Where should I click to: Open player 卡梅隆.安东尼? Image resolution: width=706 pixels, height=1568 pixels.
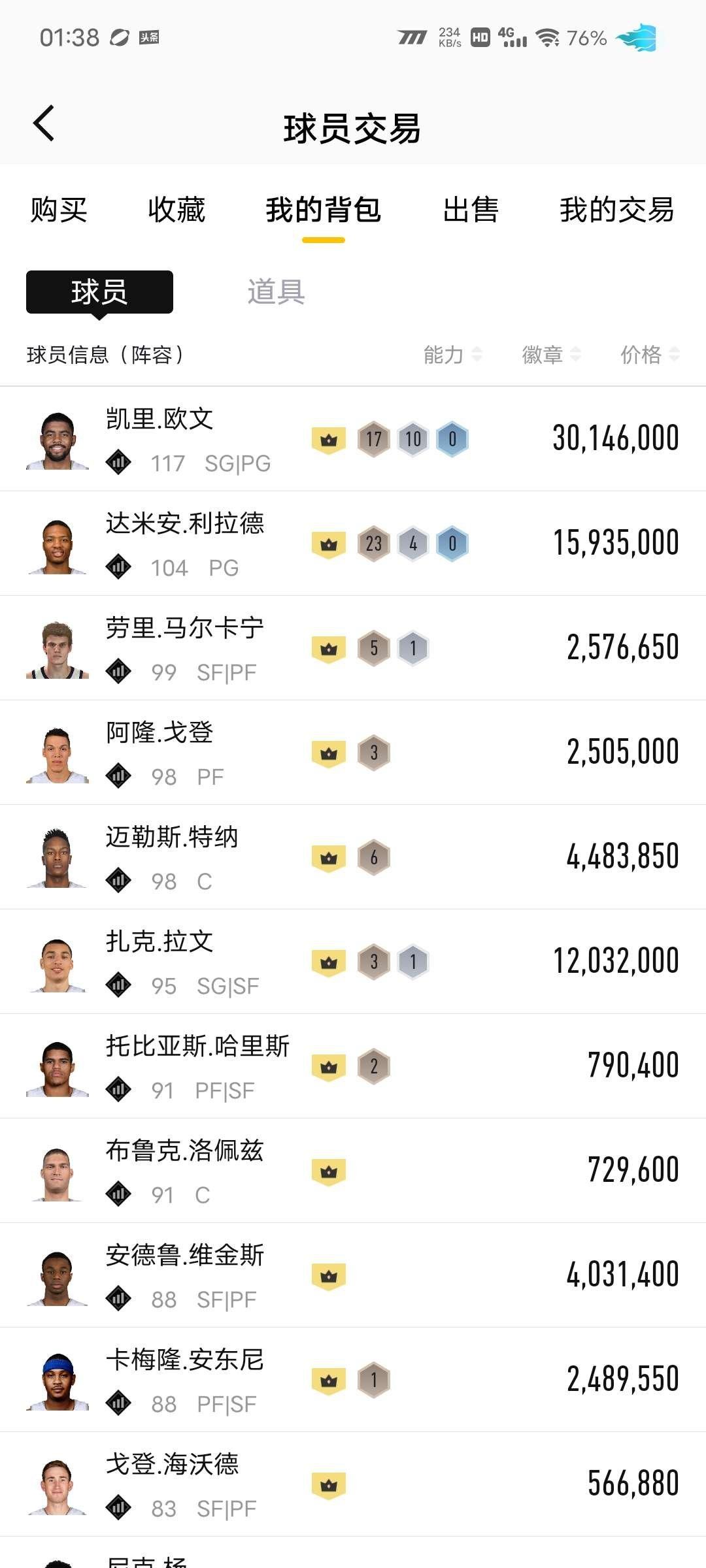pos(353,1379)
